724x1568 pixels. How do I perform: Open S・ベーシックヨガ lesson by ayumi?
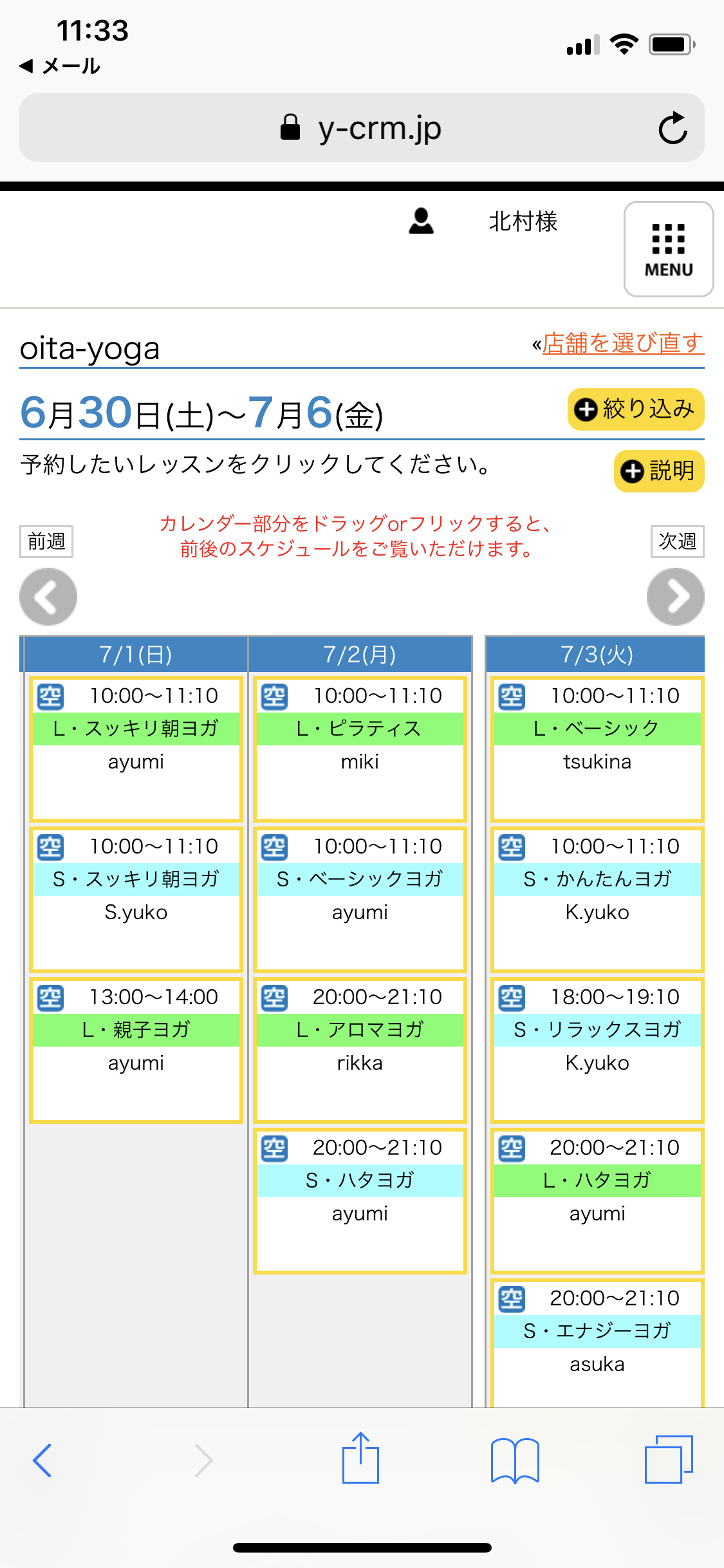pyautogui.click(x=360, y=899)
